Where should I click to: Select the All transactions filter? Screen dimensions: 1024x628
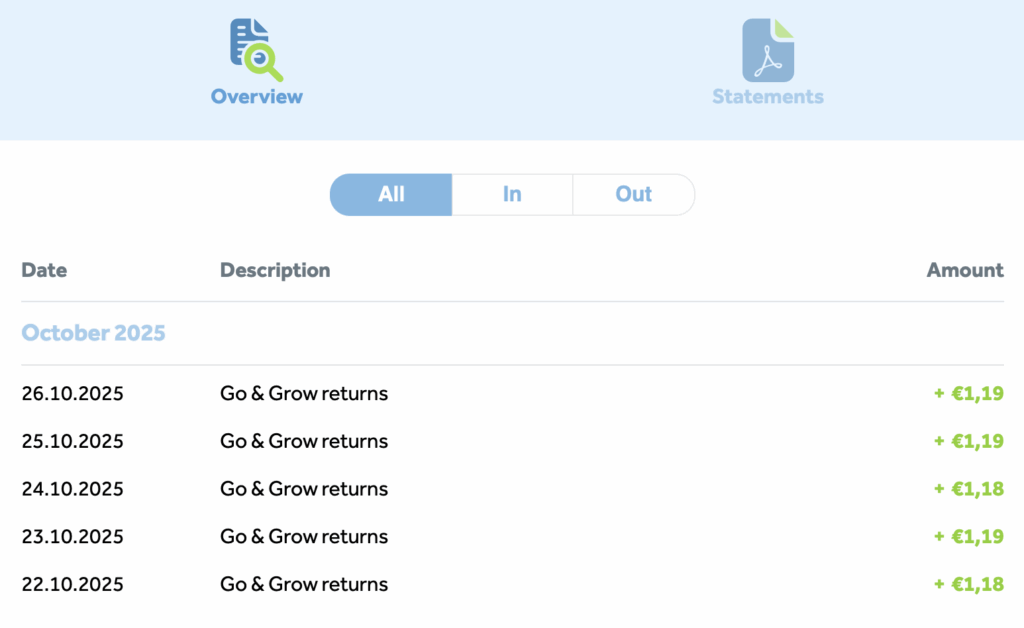391,195
